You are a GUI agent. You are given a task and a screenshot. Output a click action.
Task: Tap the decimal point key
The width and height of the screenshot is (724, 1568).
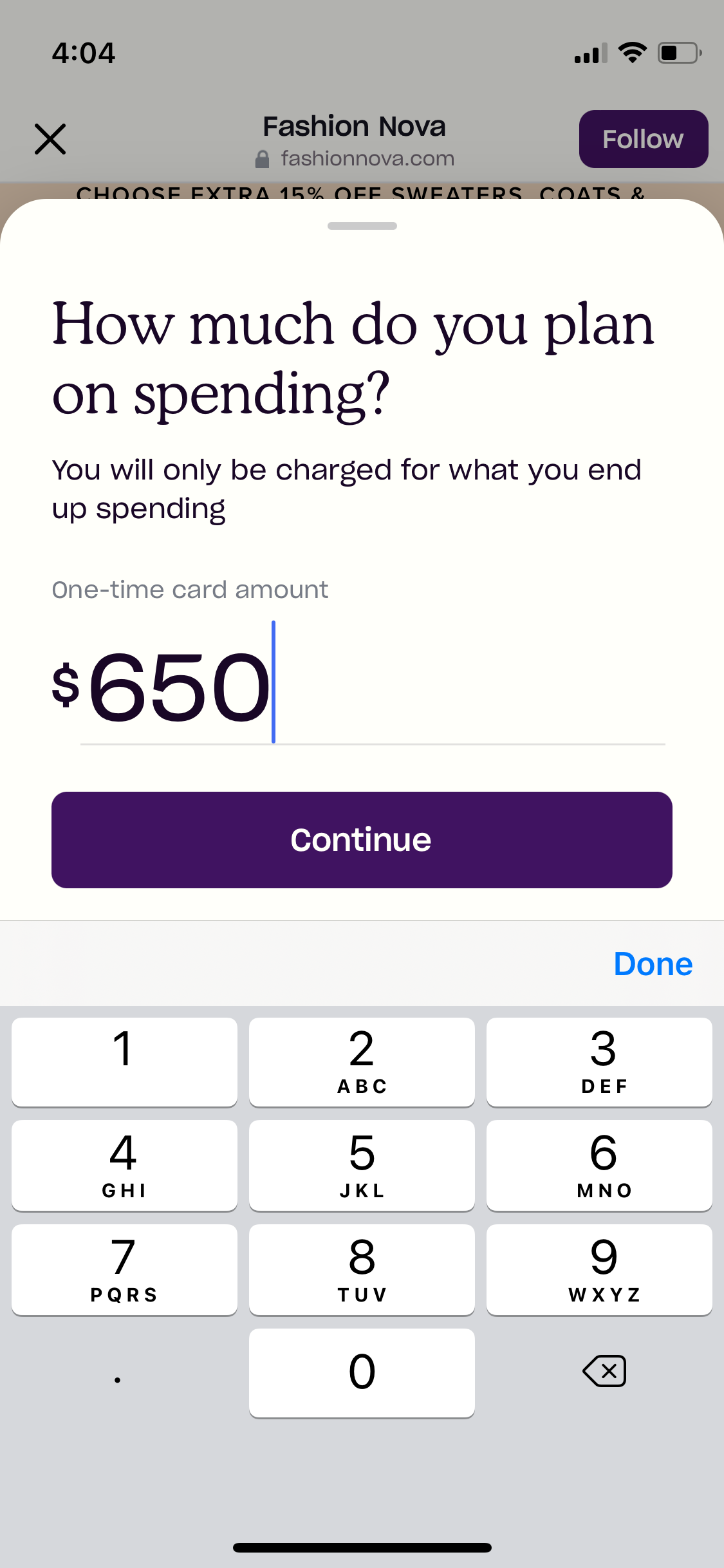[118, 1372]
